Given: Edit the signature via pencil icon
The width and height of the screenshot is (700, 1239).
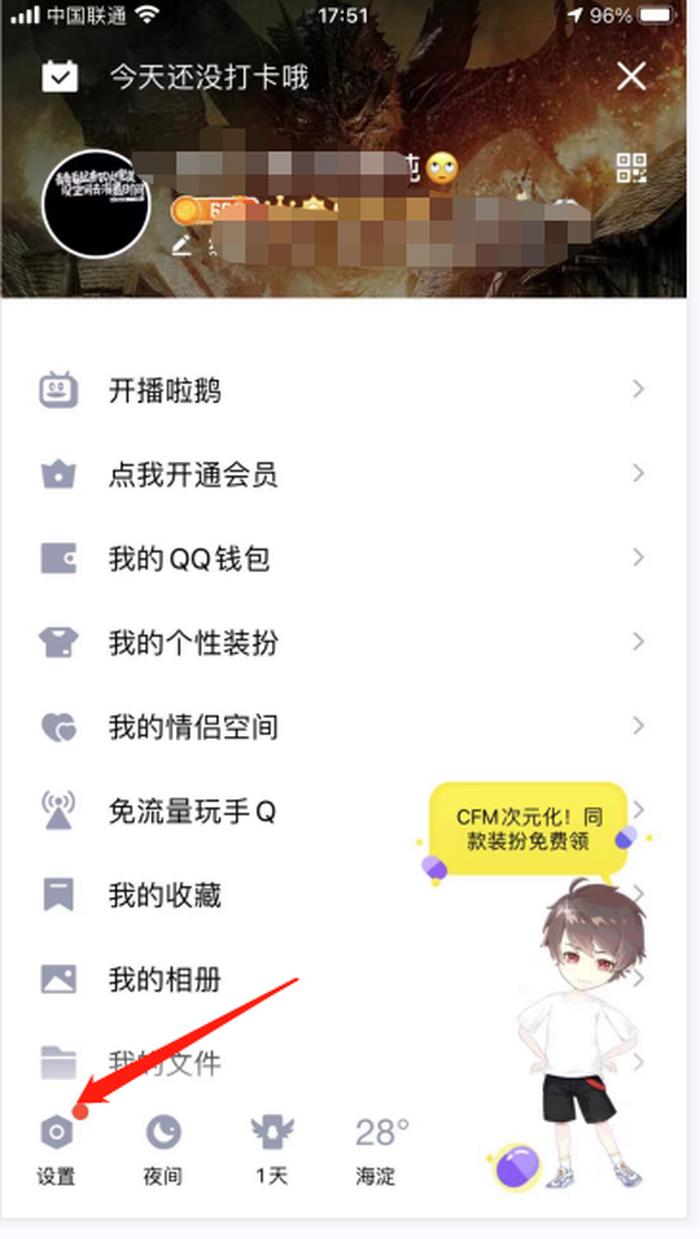Looking at the screenshot, I should click(x=181, y=244).
